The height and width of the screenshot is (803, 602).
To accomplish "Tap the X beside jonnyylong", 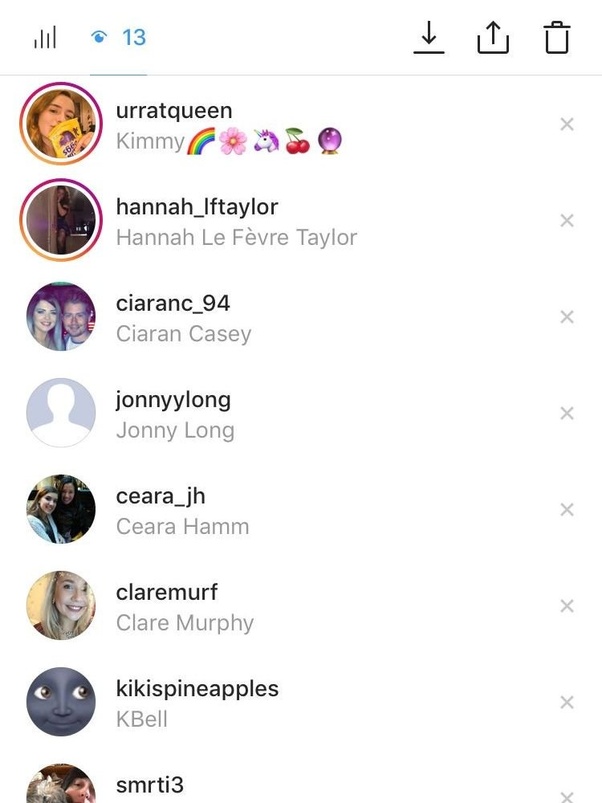I will (567, 413).
